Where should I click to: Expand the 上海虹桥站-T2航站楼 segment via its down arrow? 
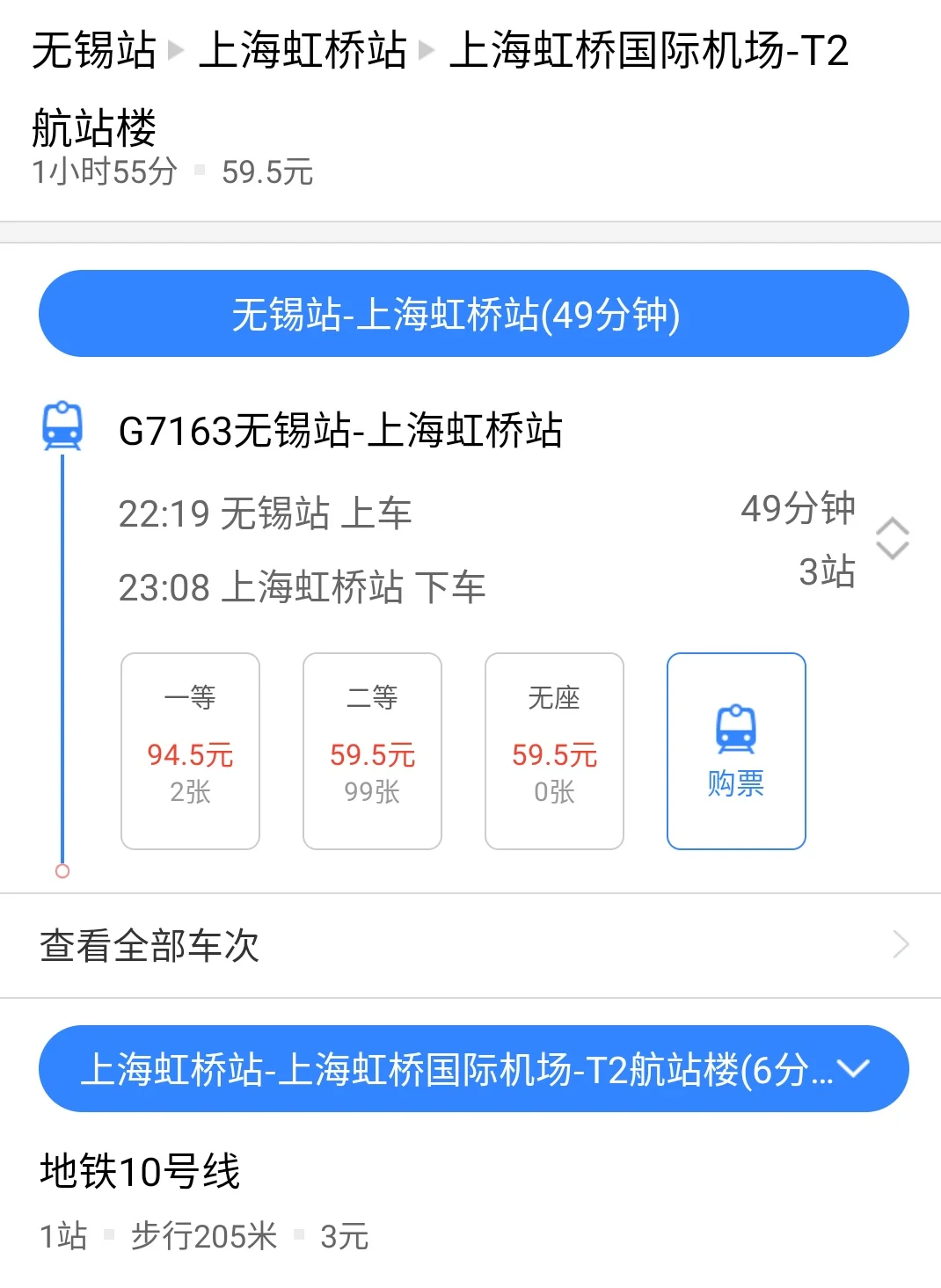851,1068
